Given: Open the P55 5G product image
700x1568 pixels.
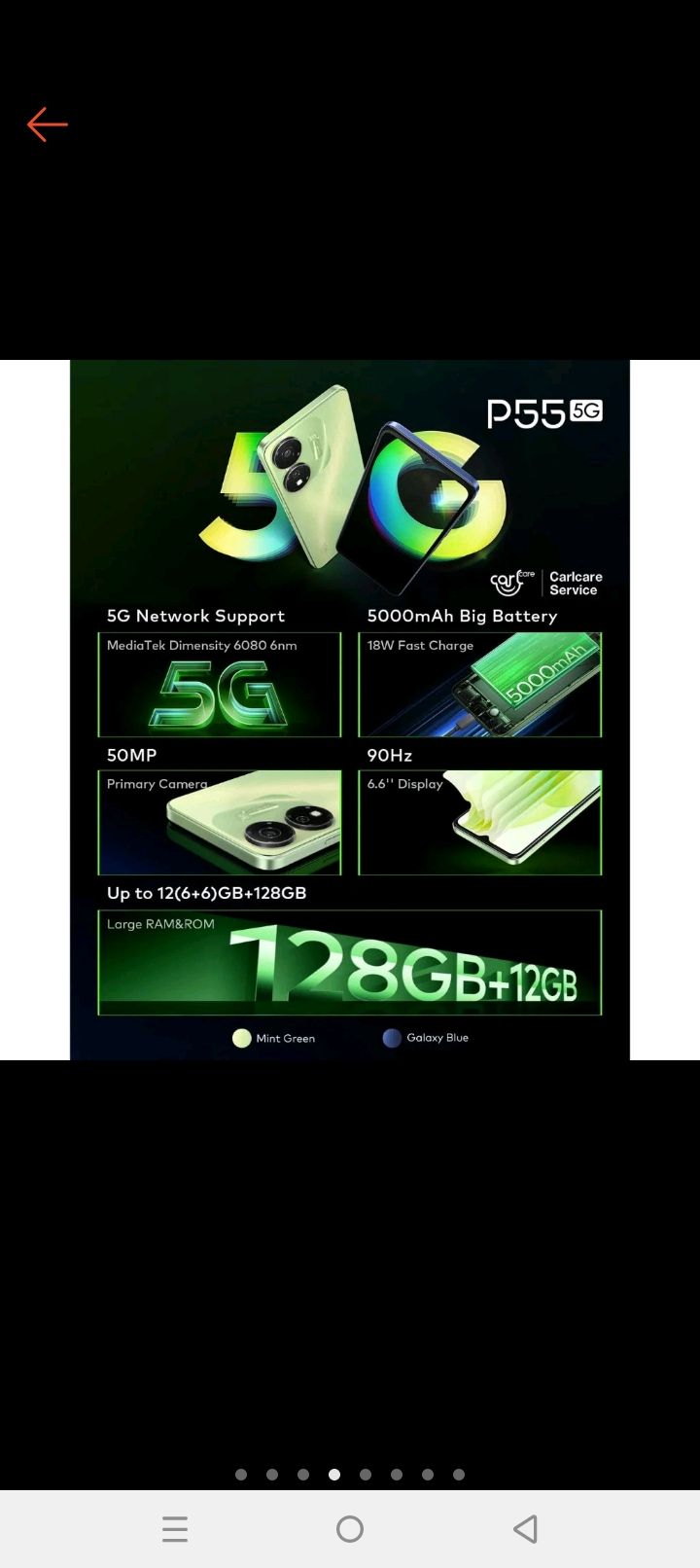Looking at the screenshot, I should 350,710.
